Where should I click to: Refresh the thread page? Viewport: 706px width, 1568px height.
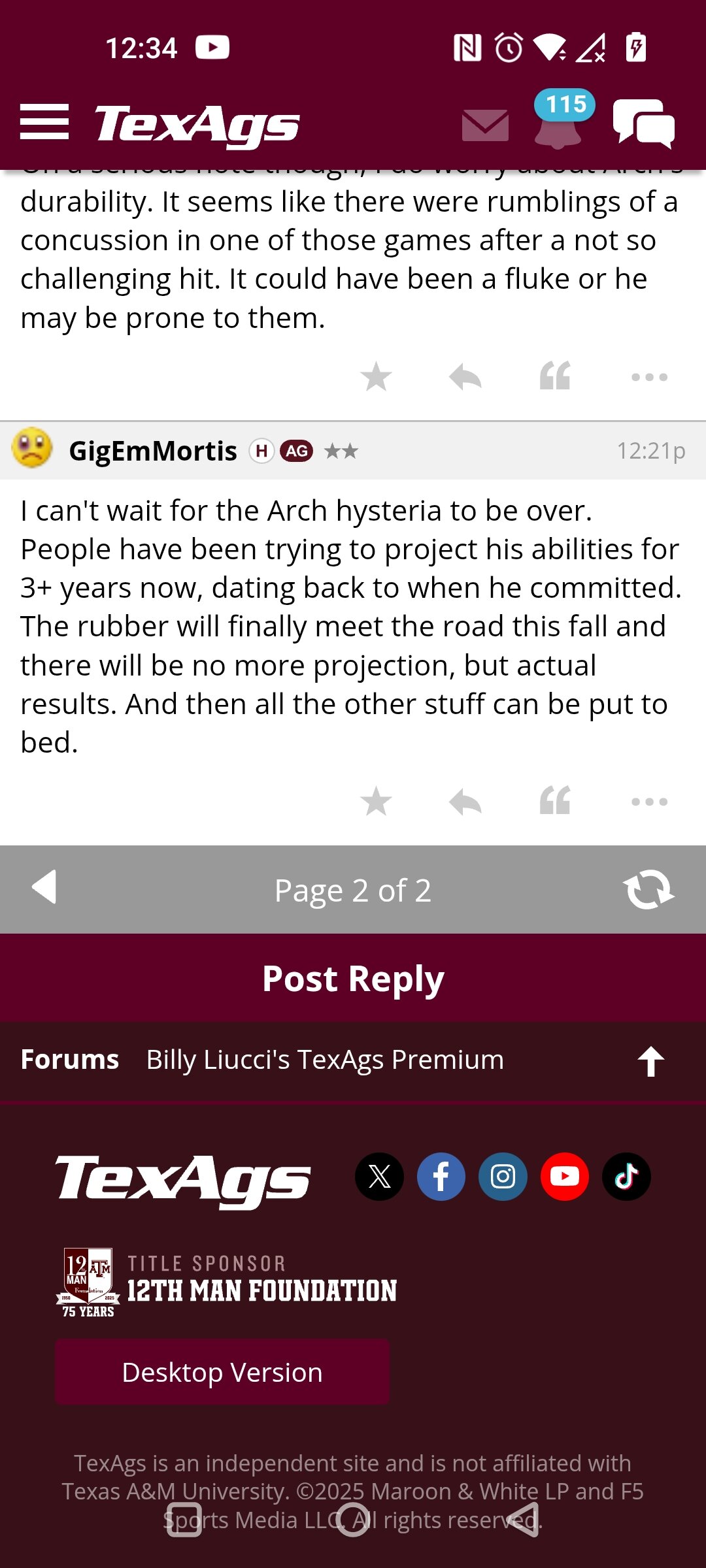pyautogui.click(x=648, y=889)
